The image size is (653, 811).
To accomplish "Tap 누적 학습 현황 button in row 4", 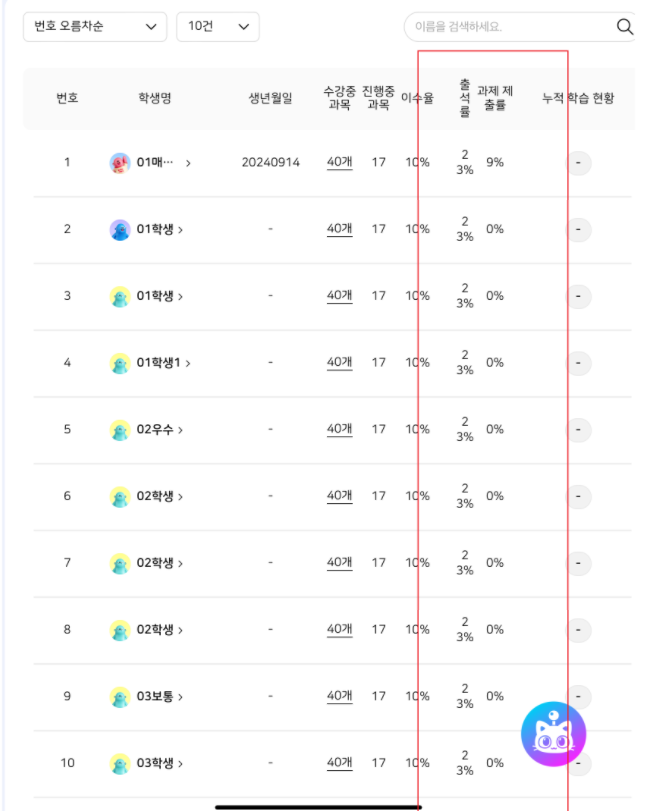I will (x=578, y=363).
